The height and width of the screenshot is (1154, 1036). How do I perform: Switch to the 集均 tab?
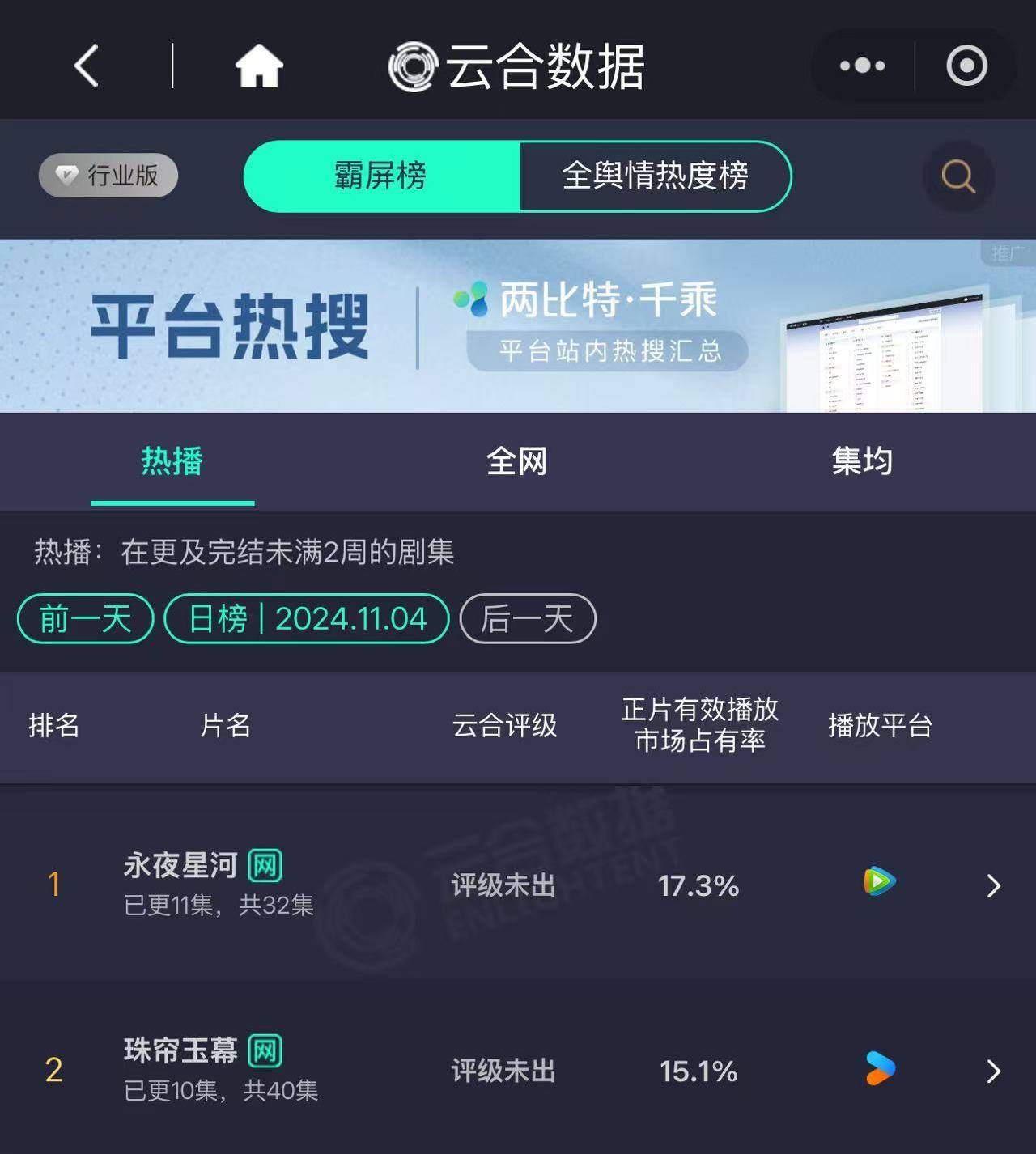(862, 461)
